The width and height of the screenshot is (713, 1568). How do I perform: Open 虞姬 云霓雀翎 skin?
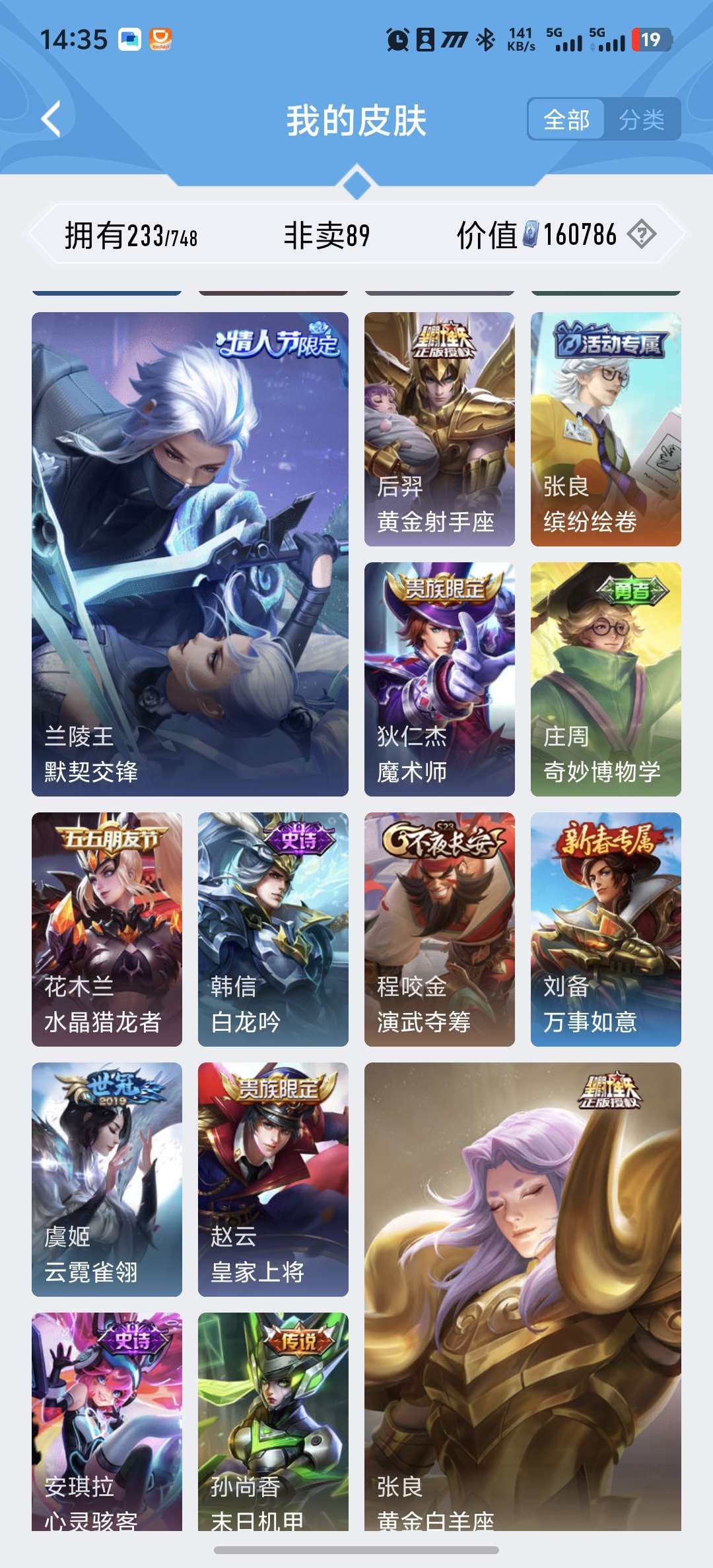pos(107,1179)
